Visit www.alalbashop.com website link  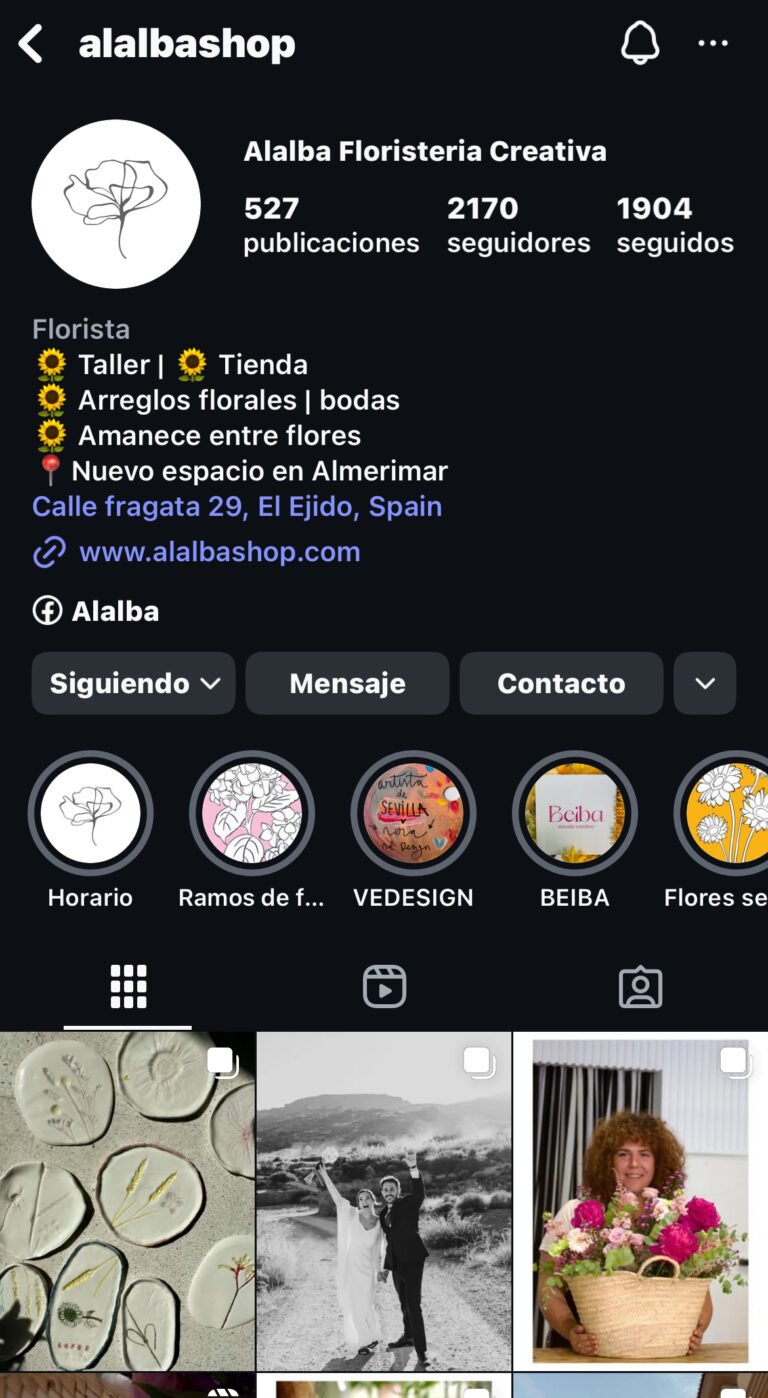coord(219,552)
